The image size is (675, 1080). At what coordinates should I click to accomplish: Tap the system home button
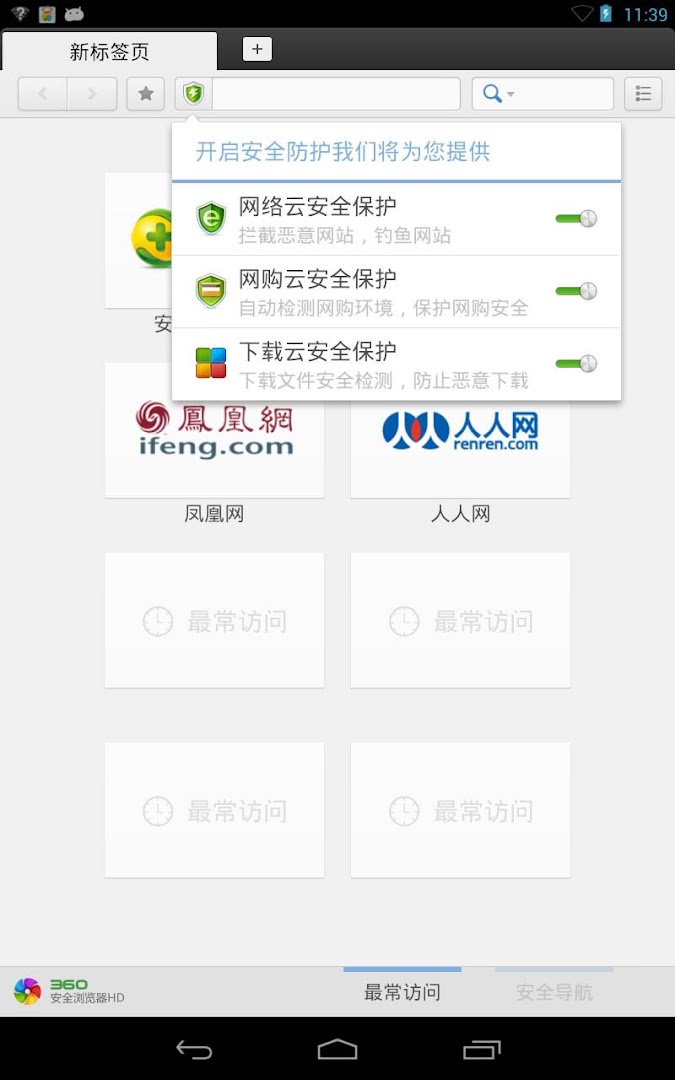coord(337,1049)
